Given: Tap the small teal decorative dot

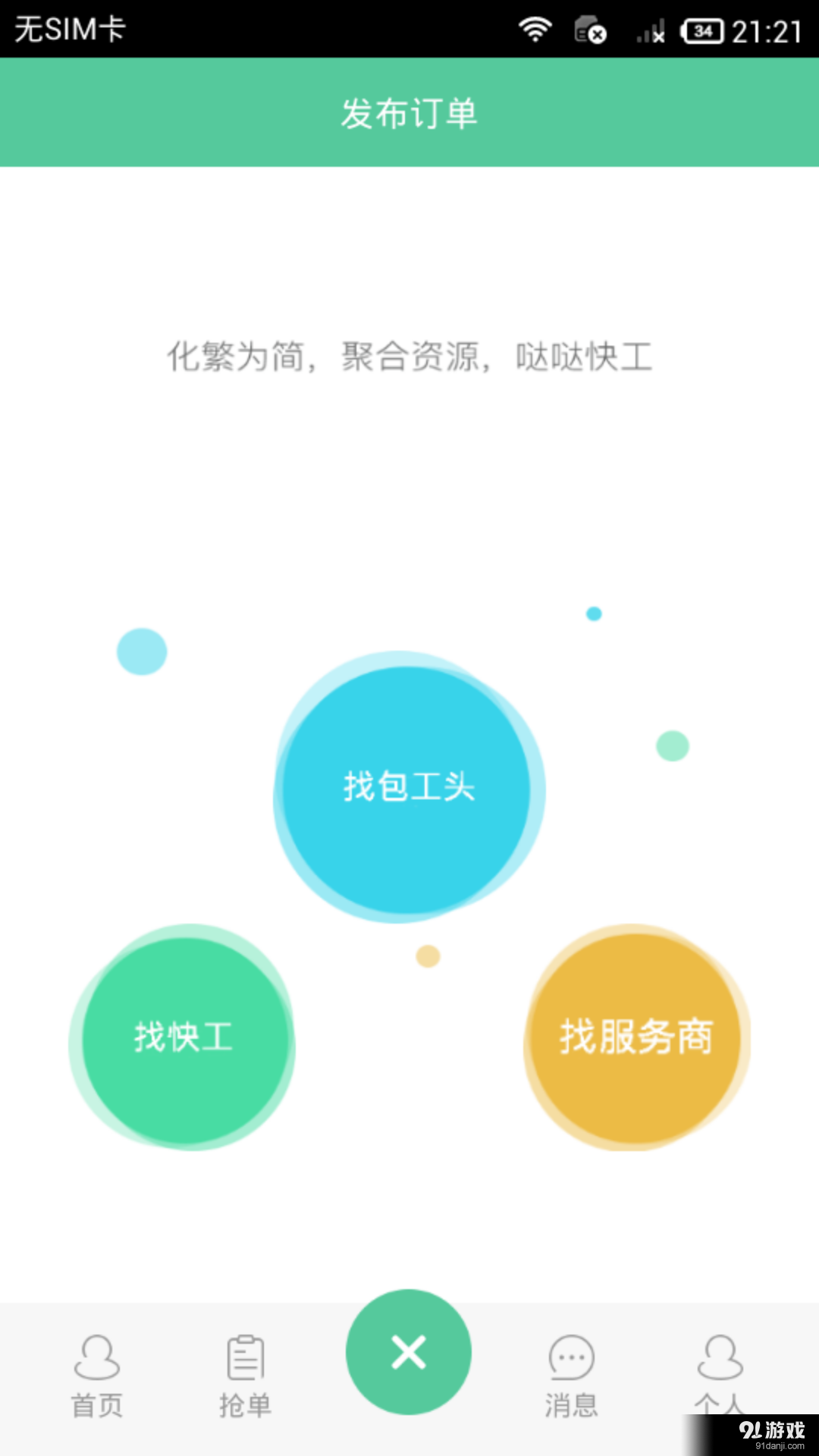Looking at the screenshot, I should [x=142, y=650].
